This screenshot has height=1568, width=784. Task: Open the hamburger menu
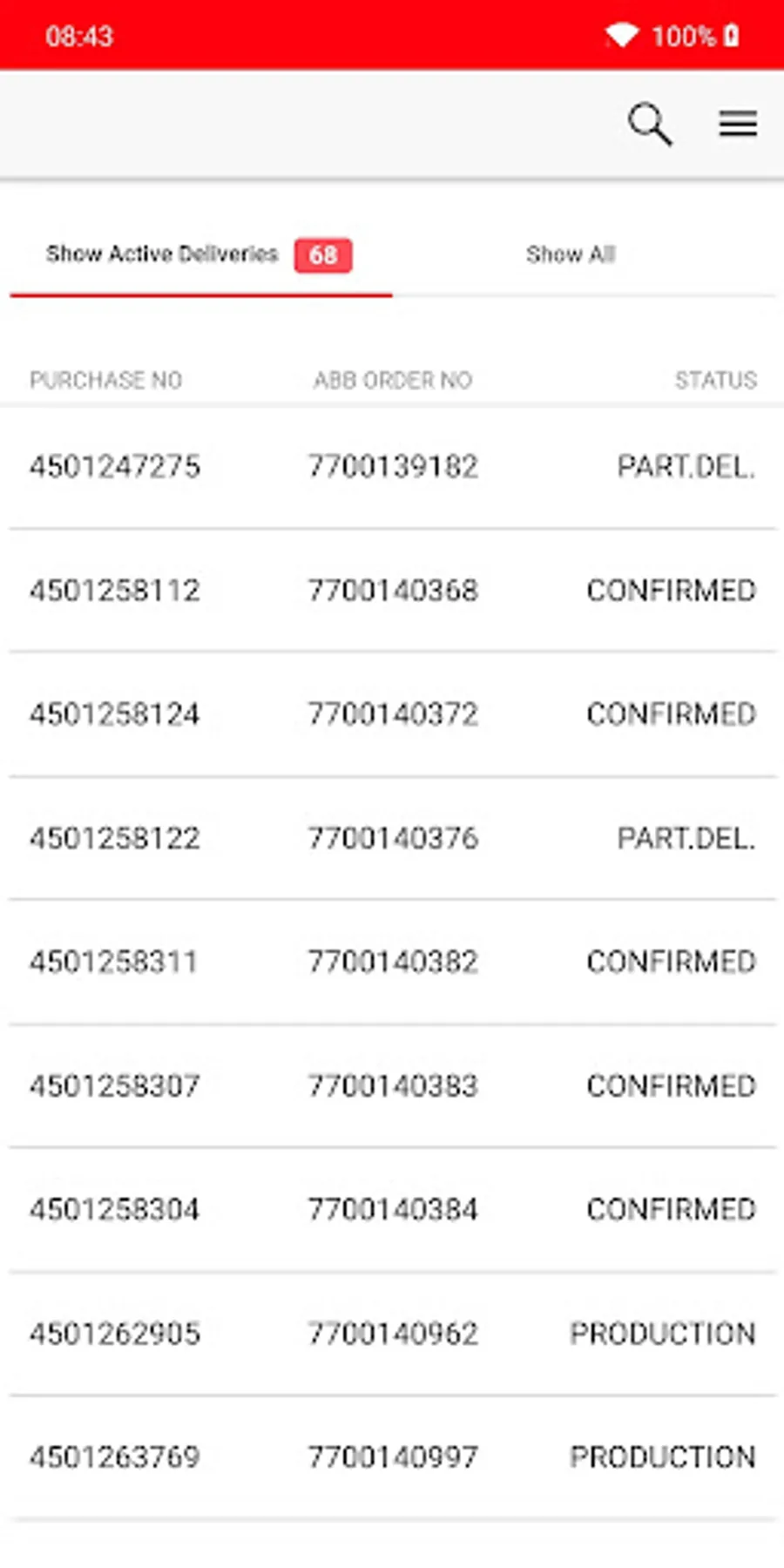click(738, 124)
